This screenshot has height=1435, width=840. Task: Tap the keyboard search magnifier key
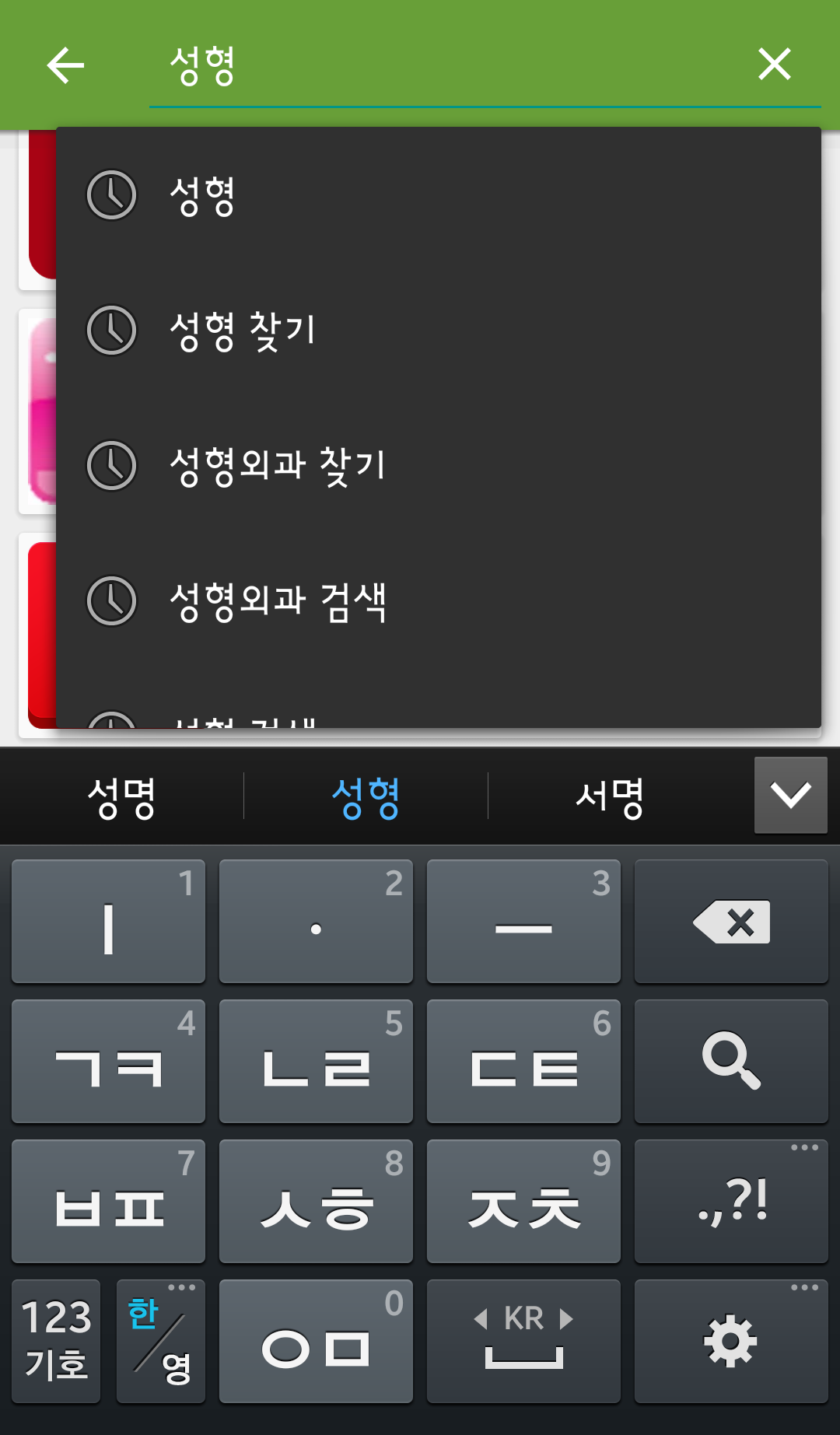pos(731,1062)
